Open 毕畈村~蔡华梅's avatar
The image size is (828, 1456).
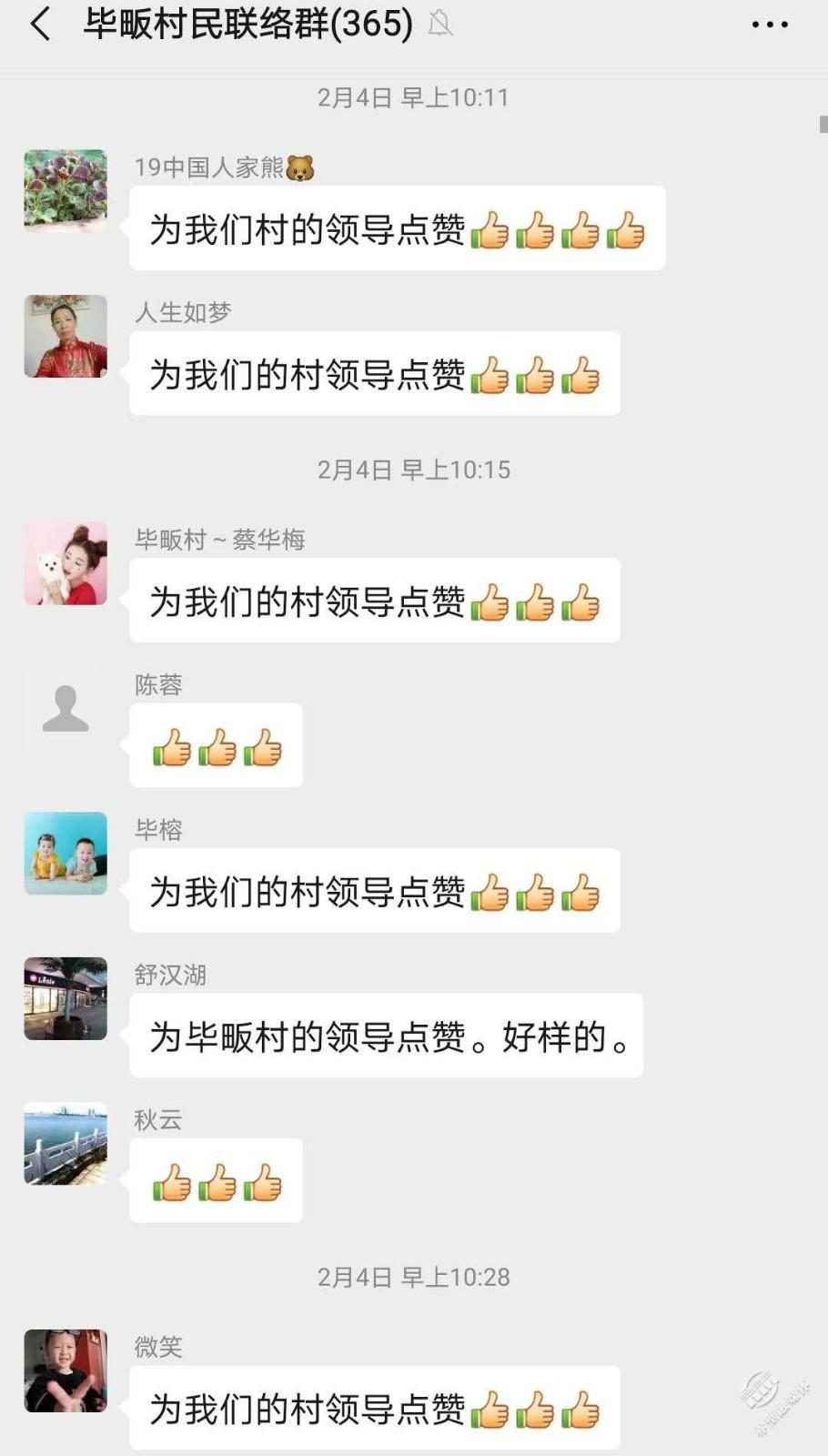click(66, 563)
